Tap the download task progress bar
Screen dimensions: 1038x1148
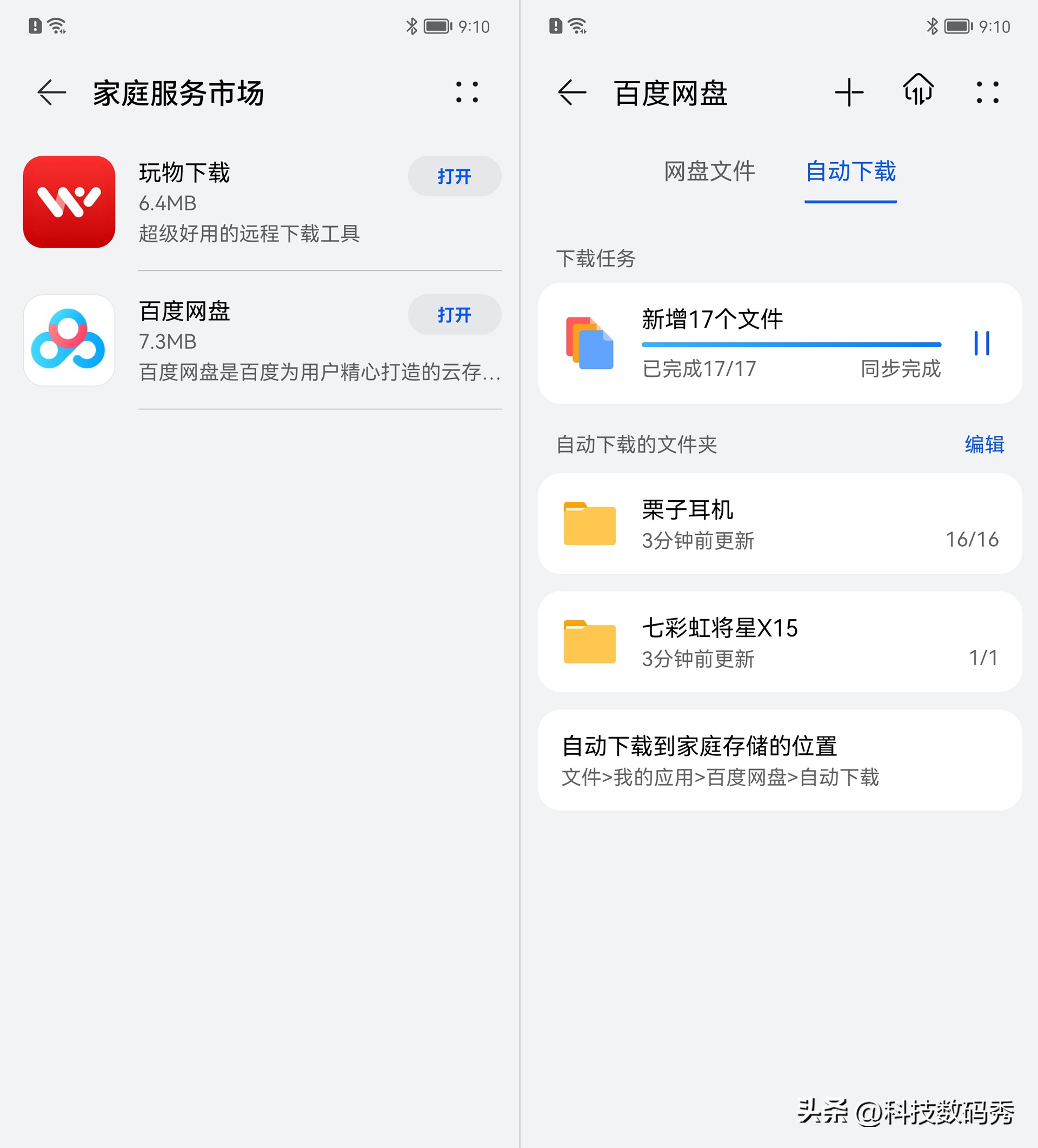pos(791,344)
